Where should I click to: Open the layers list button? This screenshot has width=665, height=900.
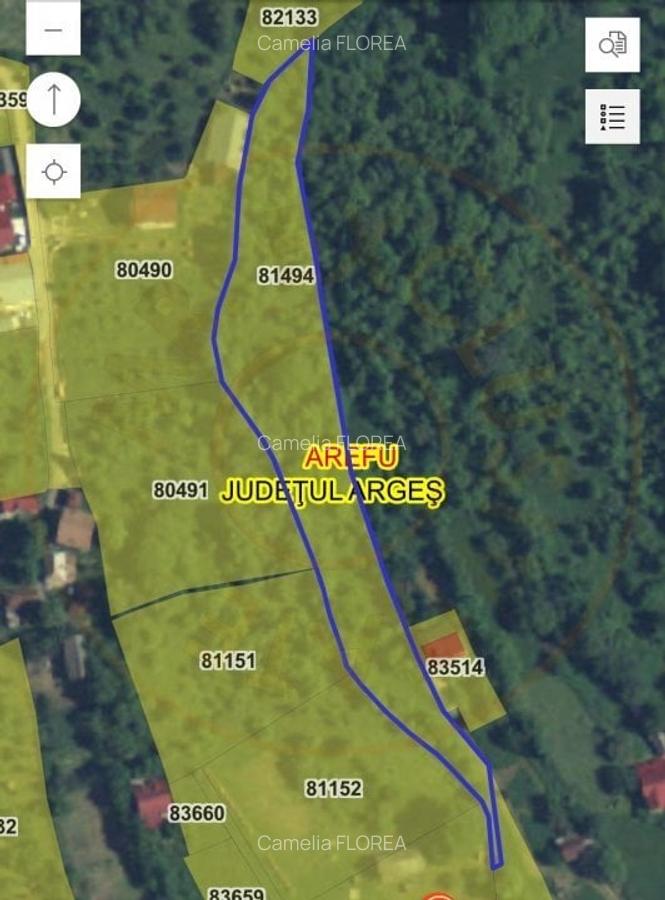[612, 117]
